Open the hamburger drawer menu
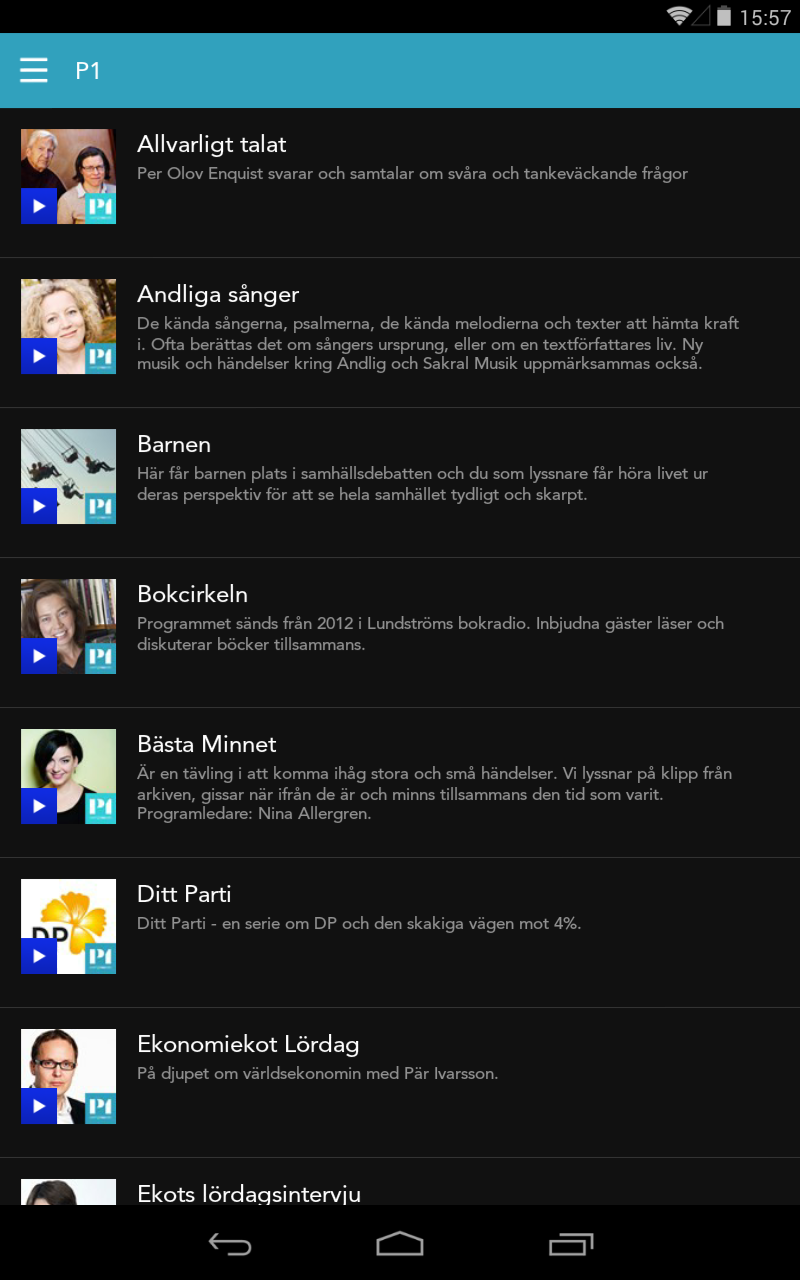The width and height of the screenshot is (800, 1280). coord(34,70)
